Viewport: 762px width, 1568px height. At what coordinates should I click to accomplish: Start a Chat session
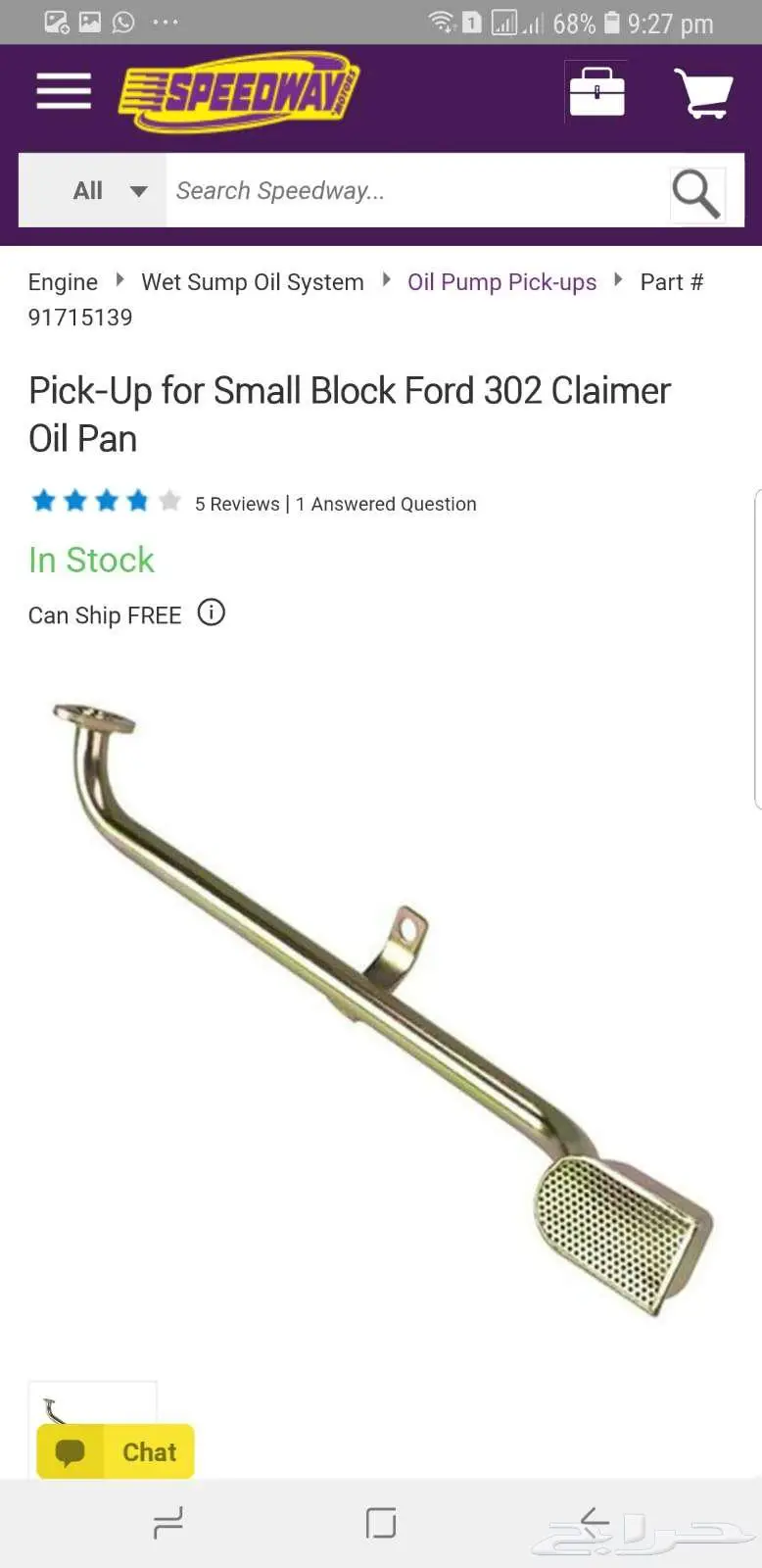116,1451
